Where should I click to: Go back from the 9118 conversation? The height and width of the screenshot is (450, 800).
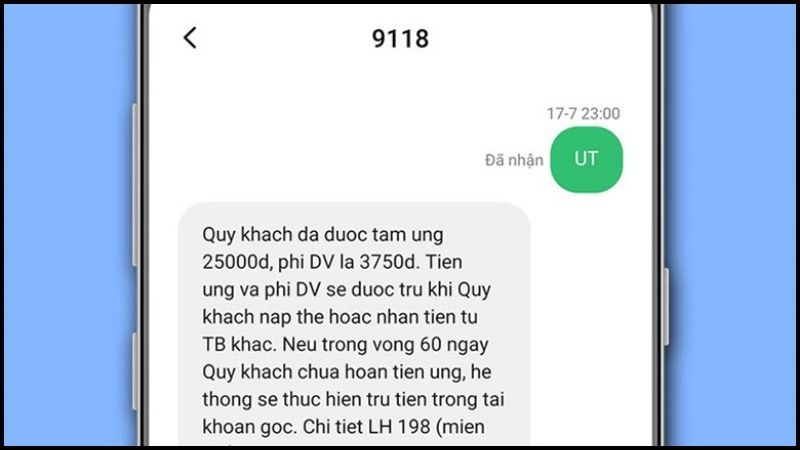pyautogui.click(x=190, y=38)
